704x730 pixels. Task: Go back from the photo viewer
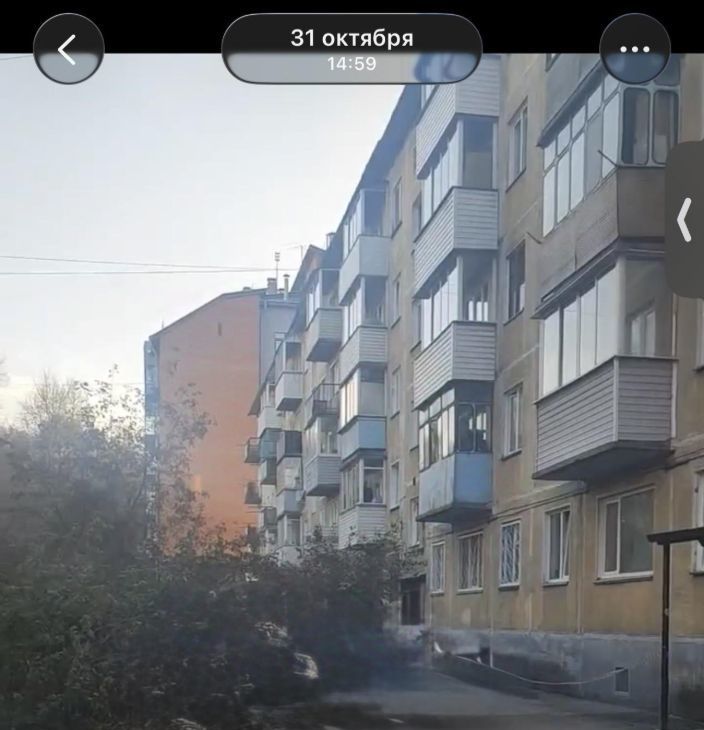coord(68,49)
